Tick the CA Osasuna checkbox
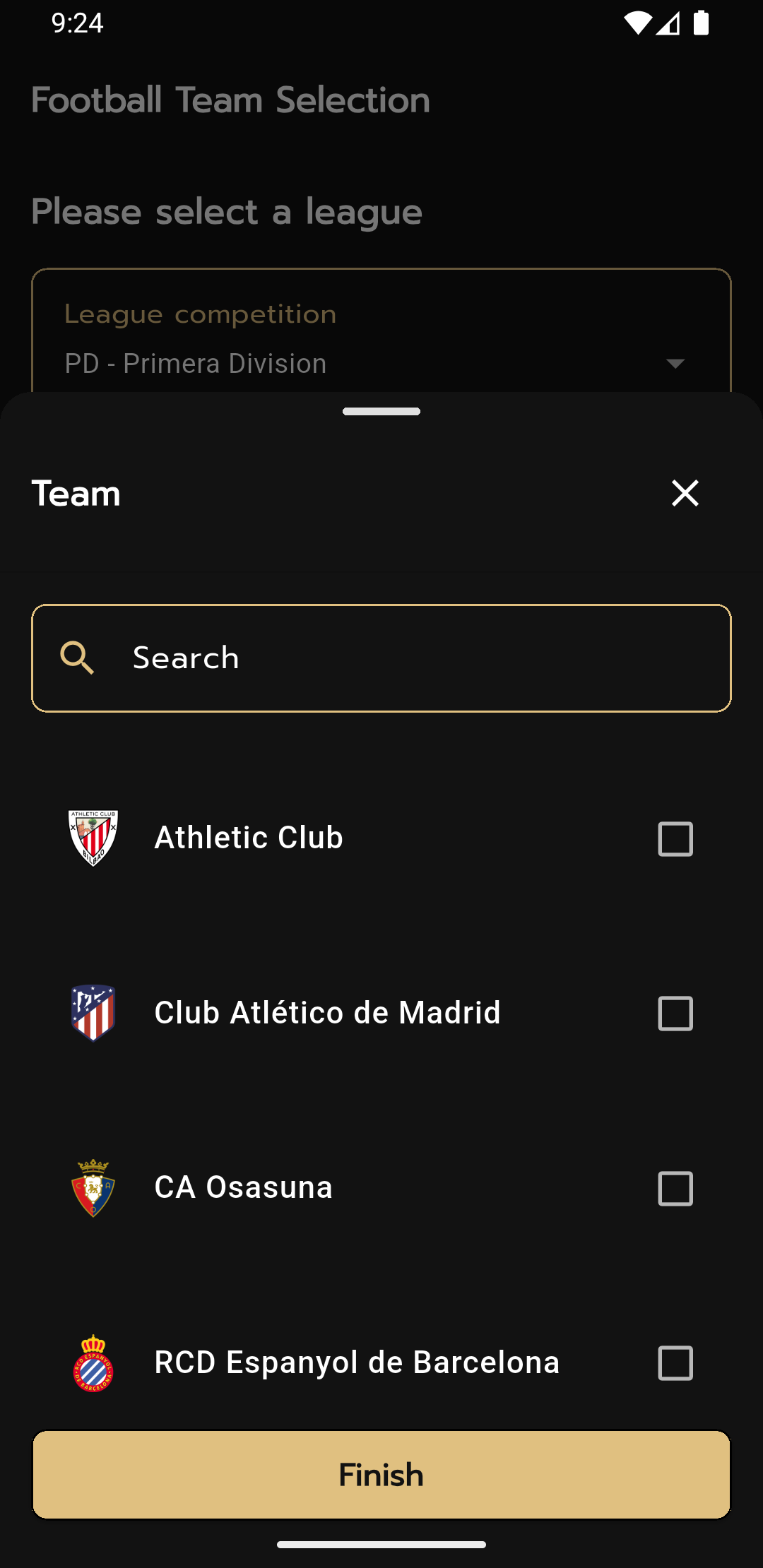This screenshot has height=1568, width=763. point(675,1188)
